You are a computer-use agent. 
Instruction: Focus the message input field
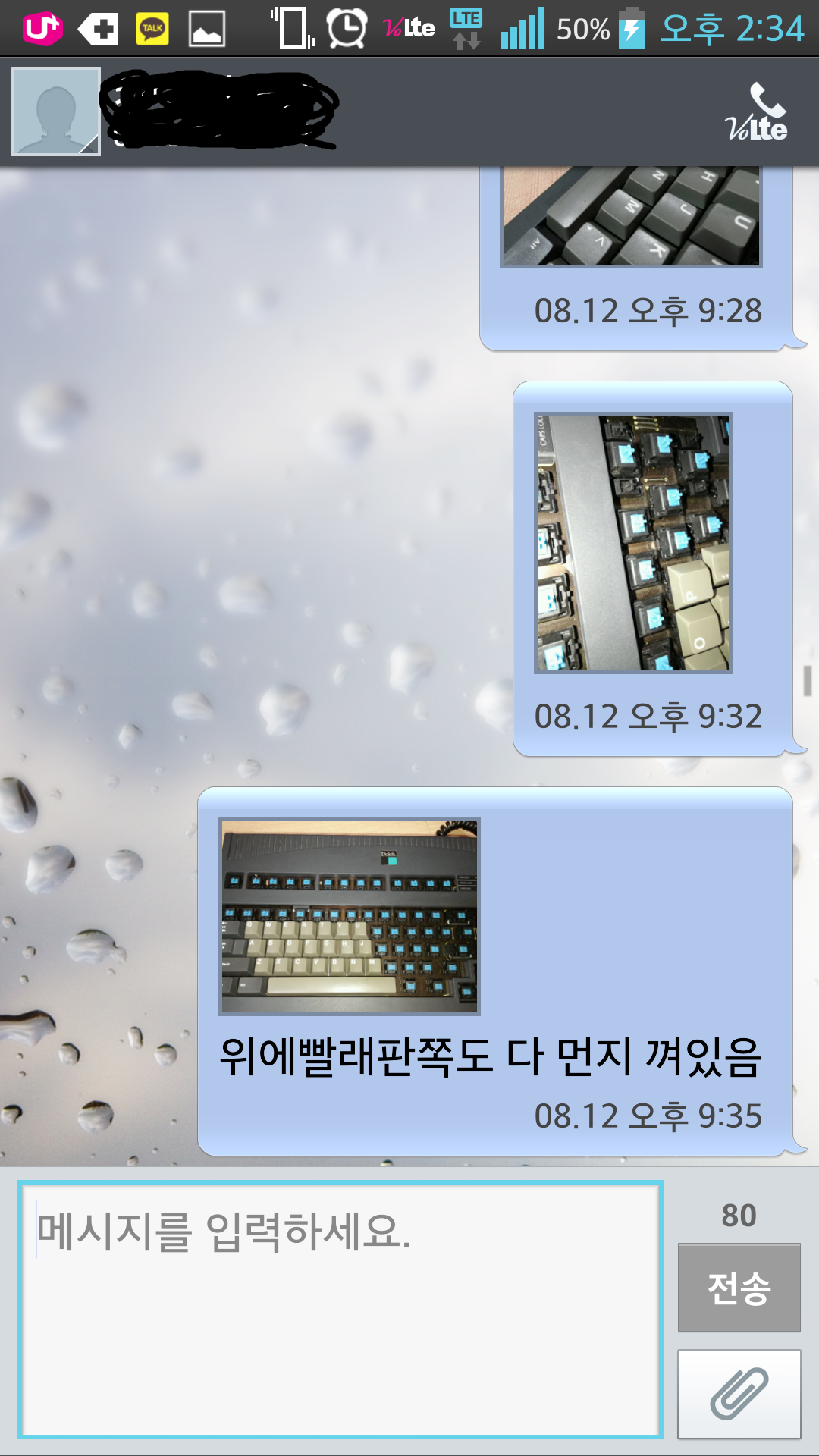(340, 1309)
